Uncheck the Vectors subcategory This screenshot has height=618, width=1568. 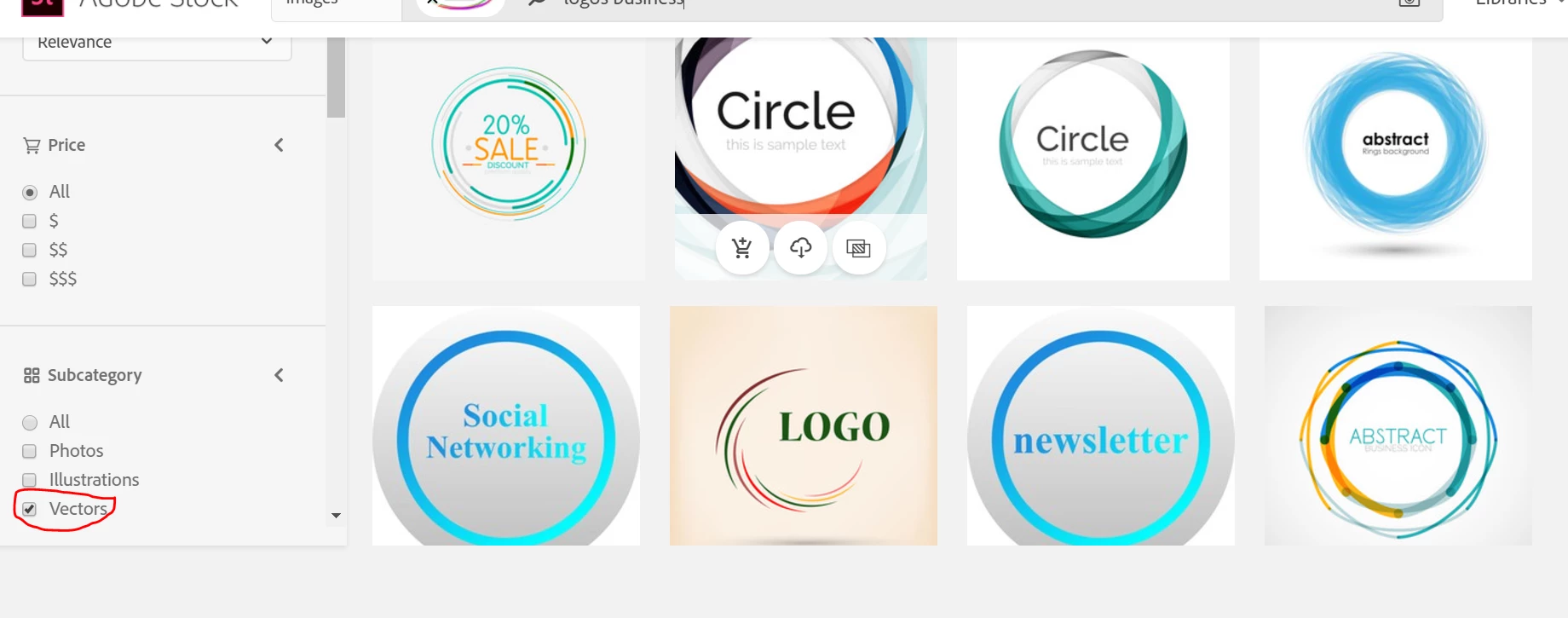30,510
